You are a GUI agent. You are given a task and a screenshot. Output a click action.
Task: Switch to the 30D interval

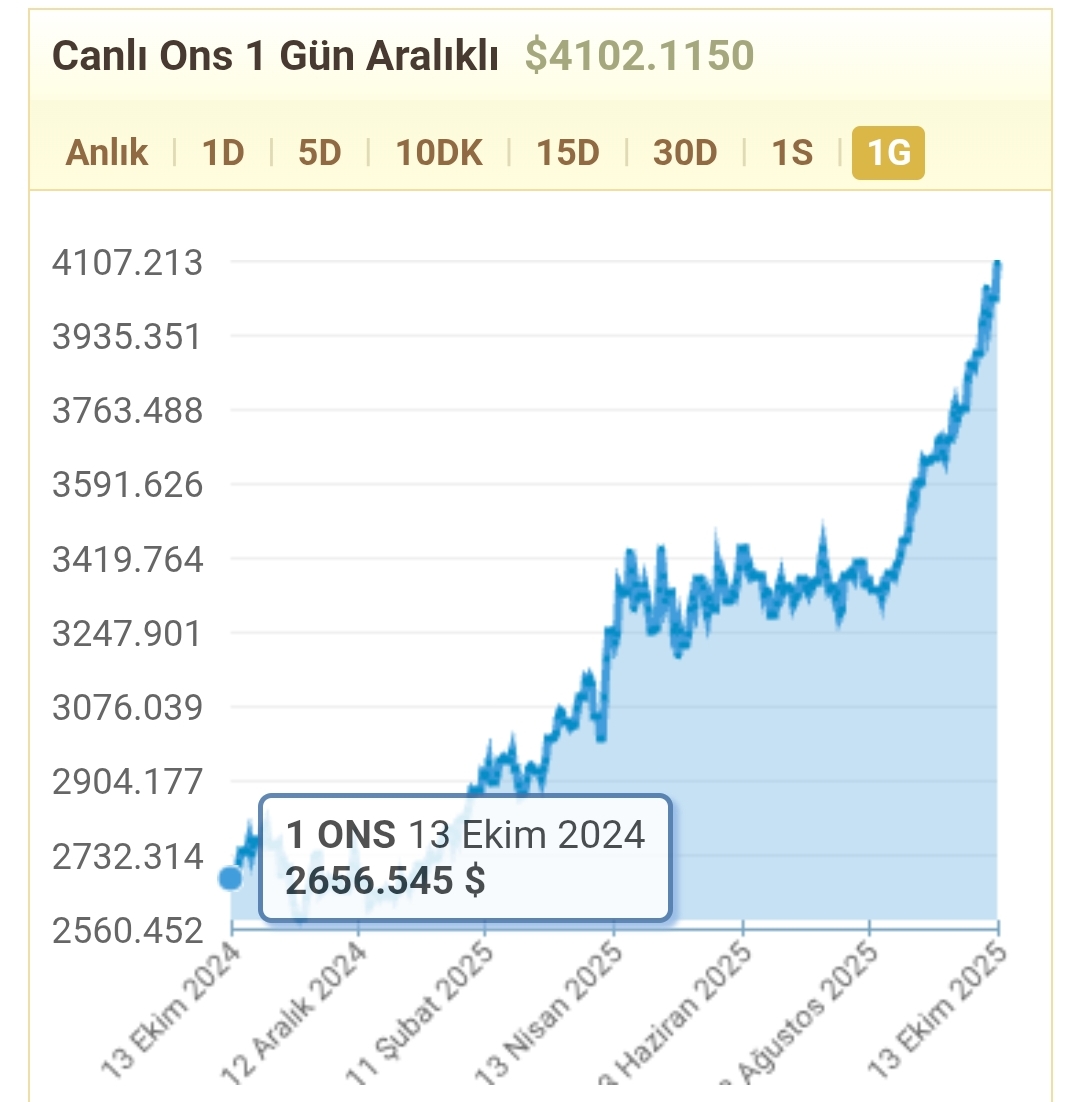[x=685, y=153]
